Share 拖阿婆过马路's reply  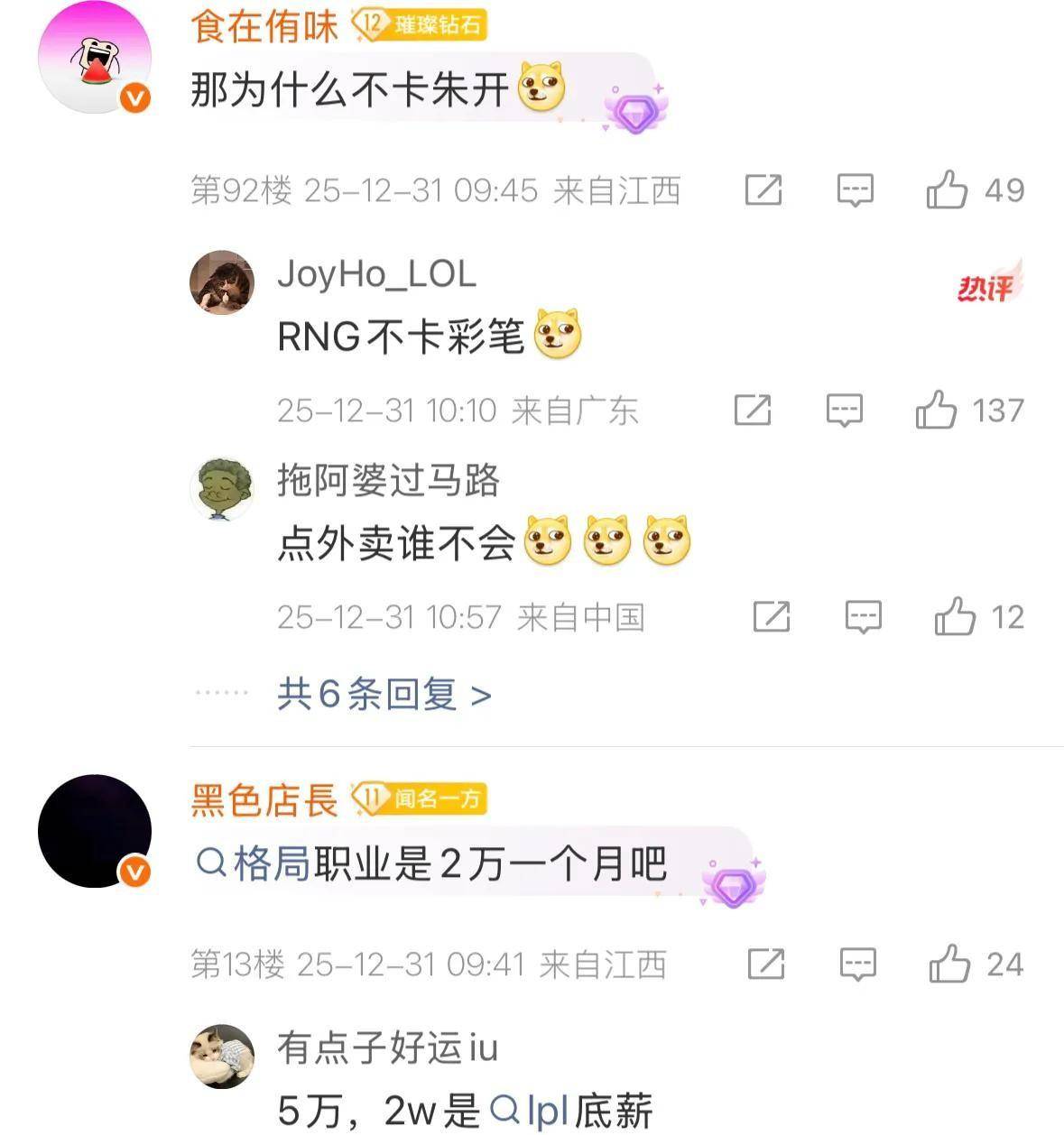[772, 617]
